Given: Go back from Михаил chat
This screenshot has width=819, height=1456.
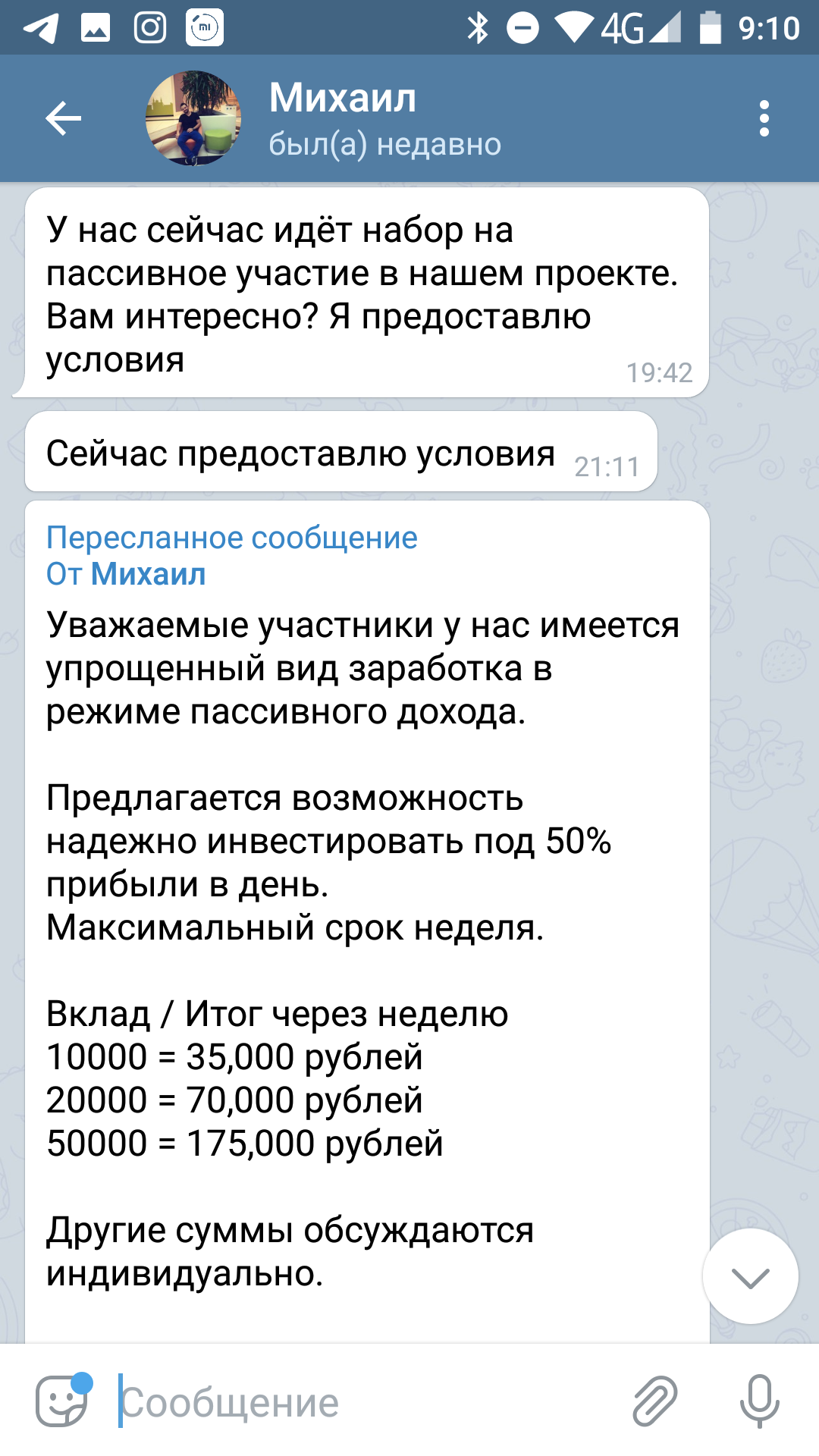Looking at the screenshot, I should coord(64,118).
